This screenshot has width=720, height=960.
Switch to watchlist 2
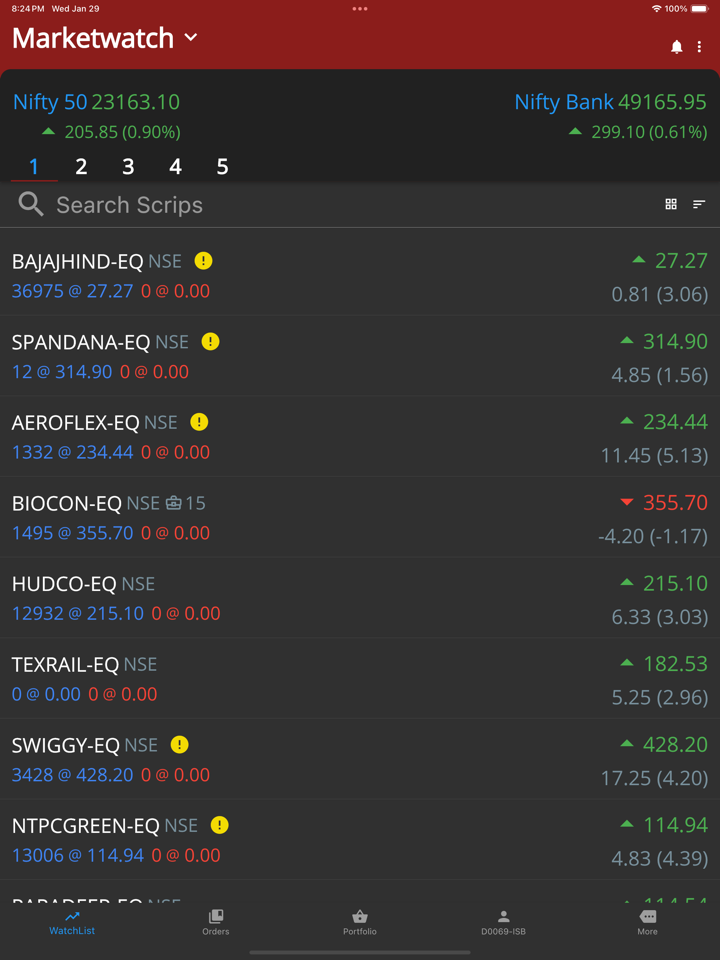tap(81, 167)
